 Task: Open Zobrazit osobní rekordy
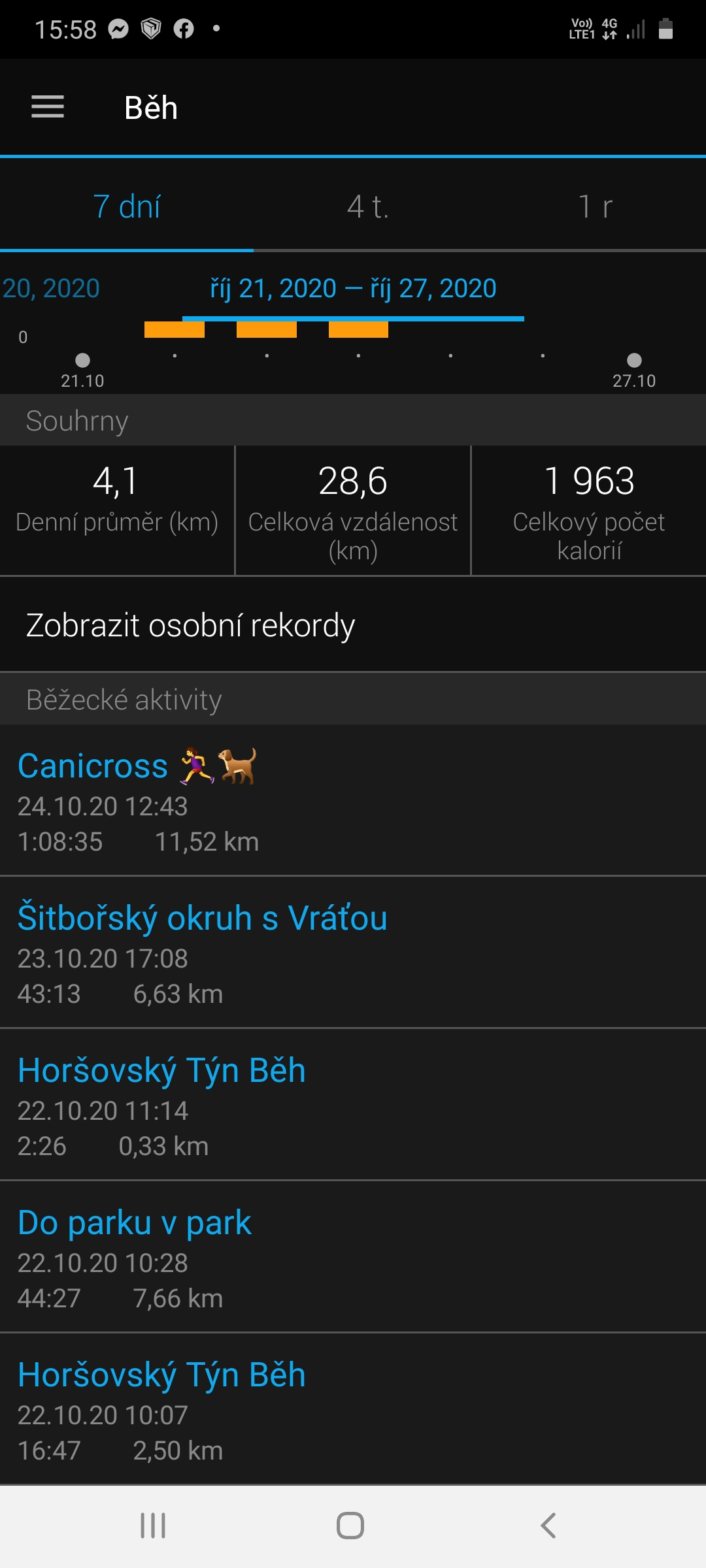[x=353, y=625]
